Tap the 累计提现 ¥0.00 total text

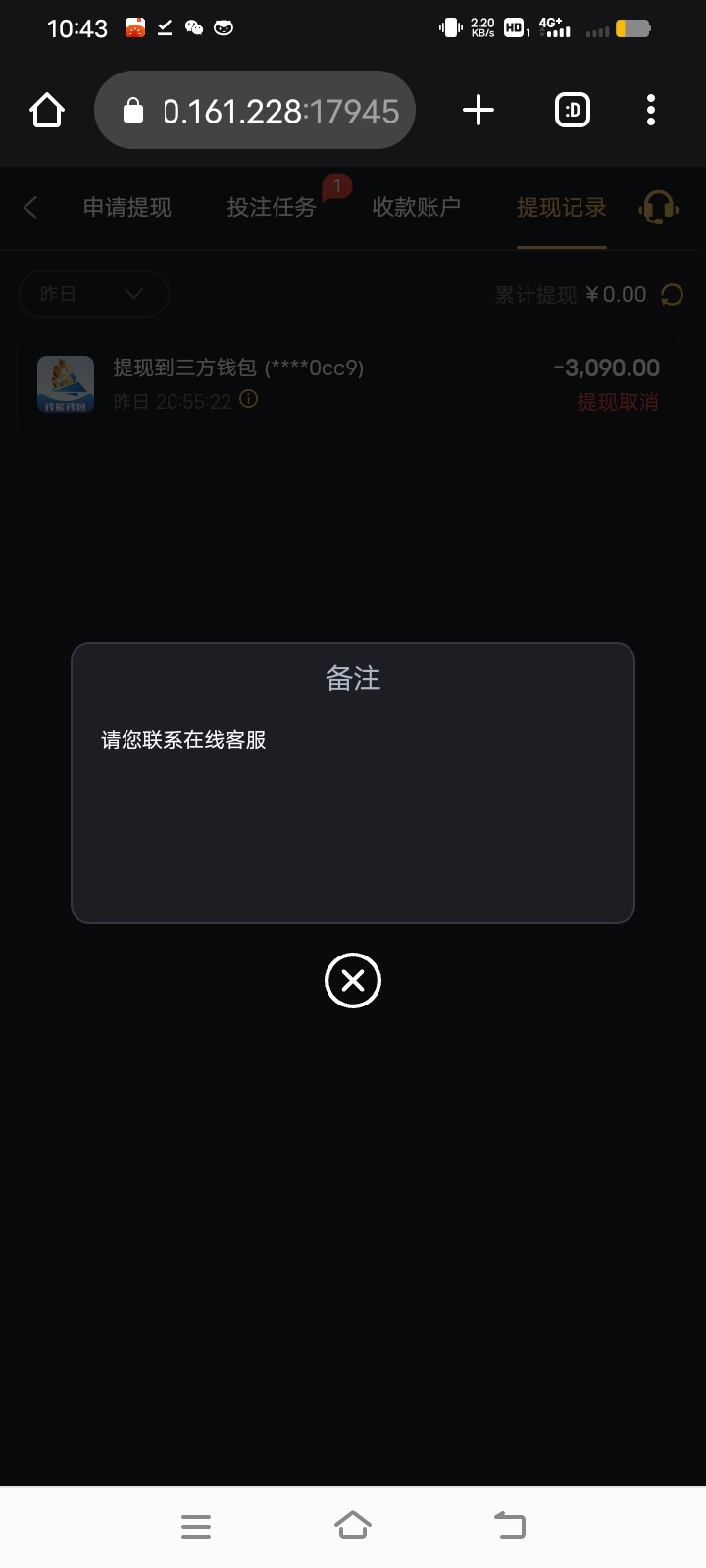point(572,294)
